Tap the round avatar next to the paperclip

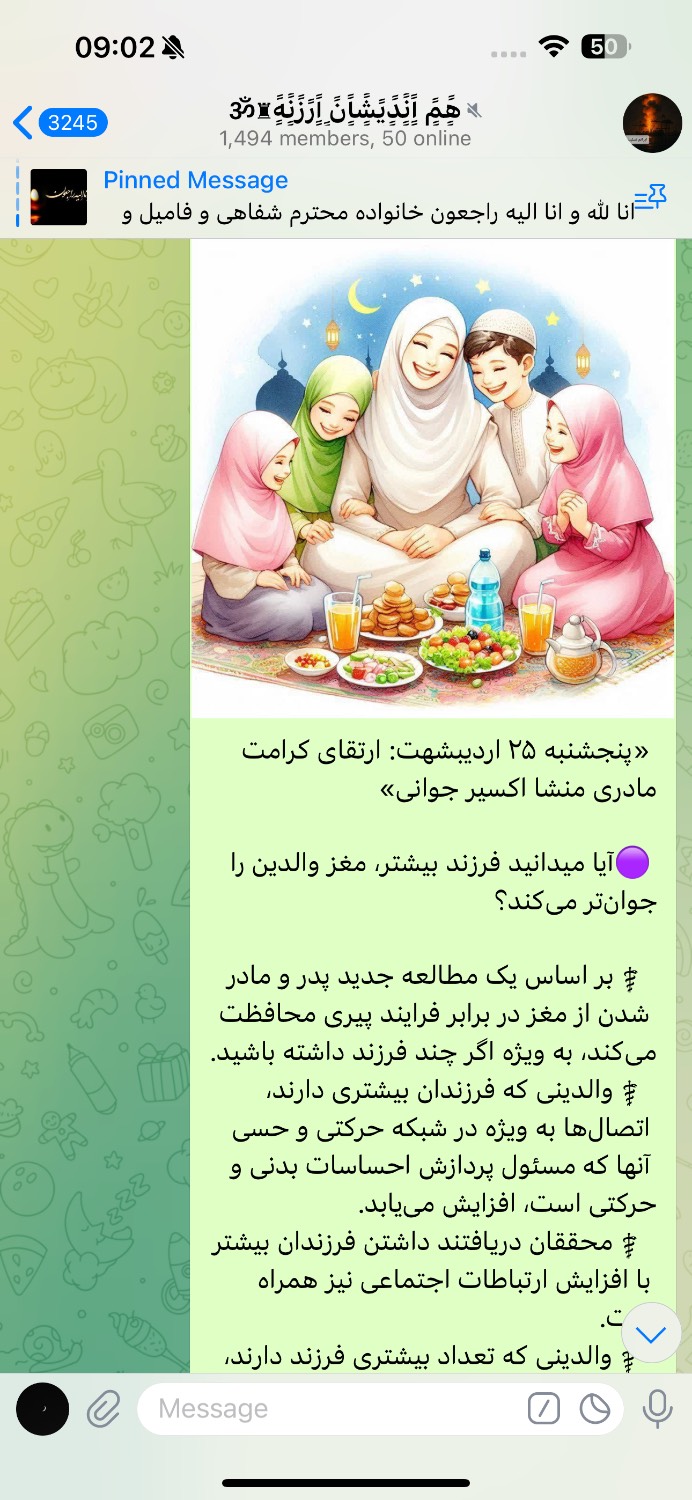pos(42,1409)
